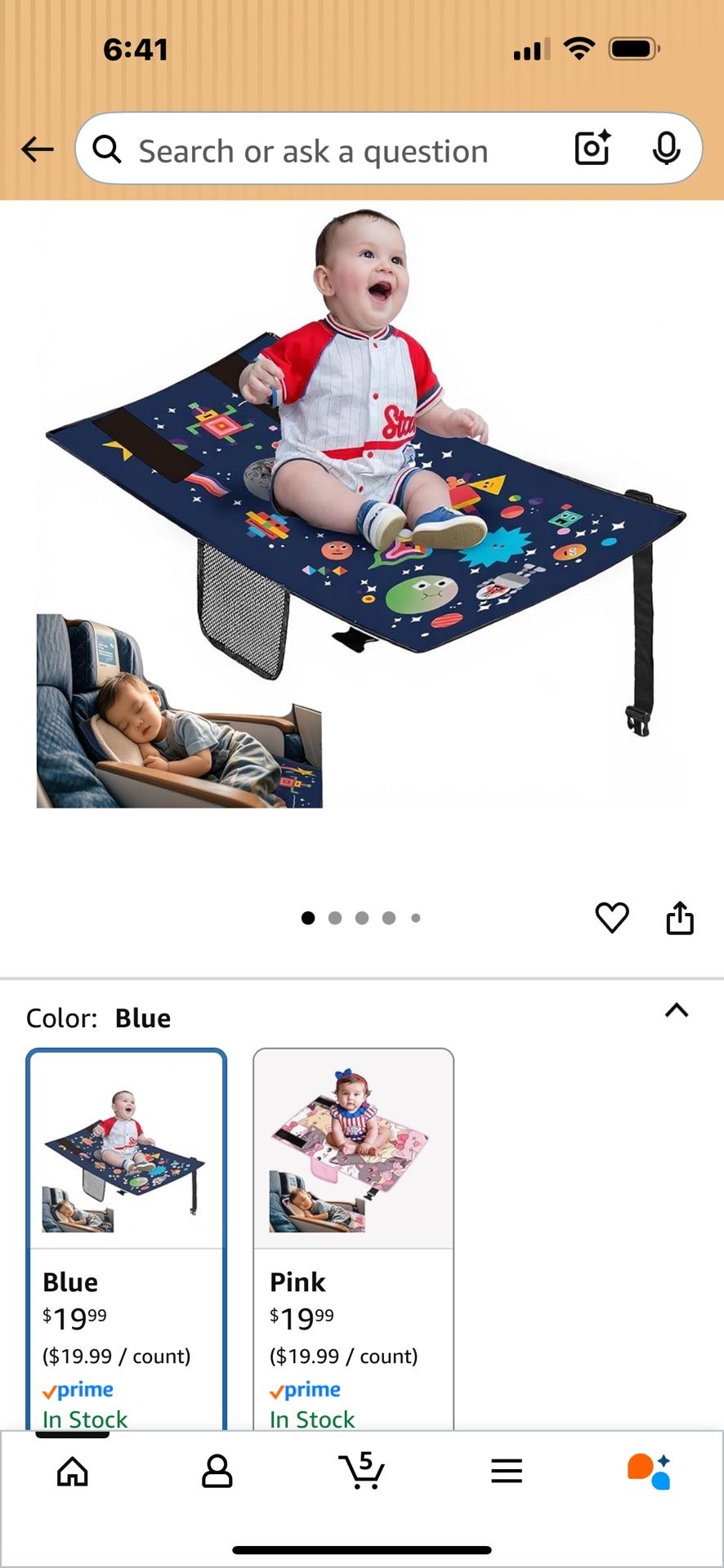The image size is (724, 1568).
Task: Add product to wish list heart
Action: click(611, 918)
